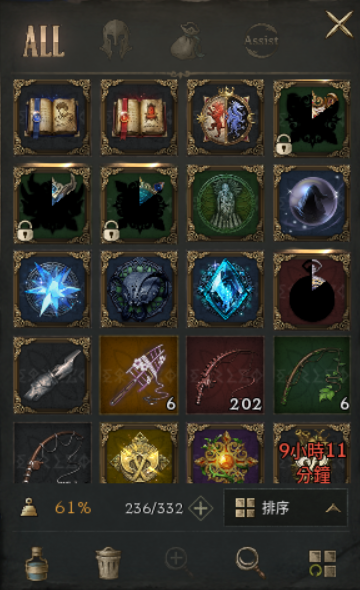360x590 pixels.
Task: Select the item with 9小時11分鐘 timer
Action: [312, 453]
